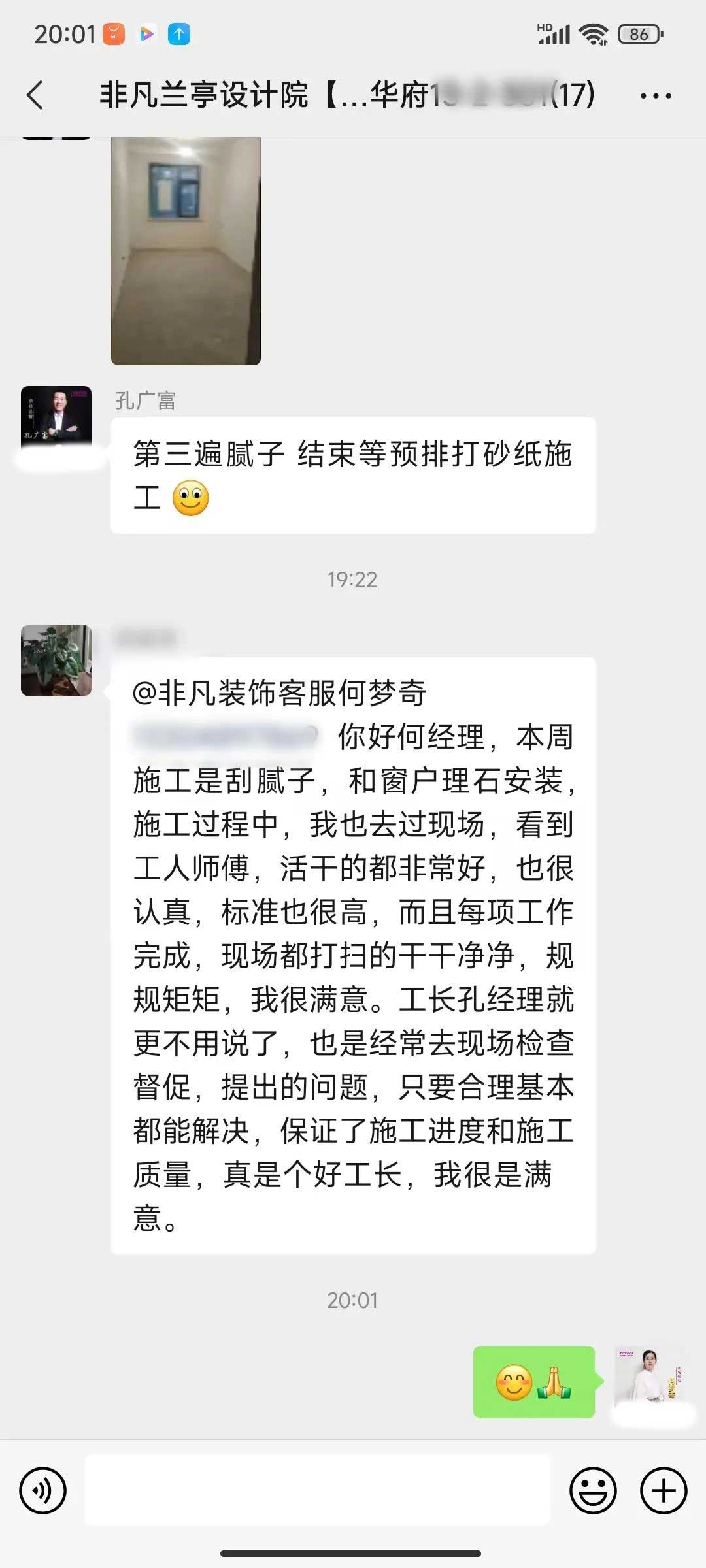Open the emoji sticker panel
706x1568 pixels.
593,1491
